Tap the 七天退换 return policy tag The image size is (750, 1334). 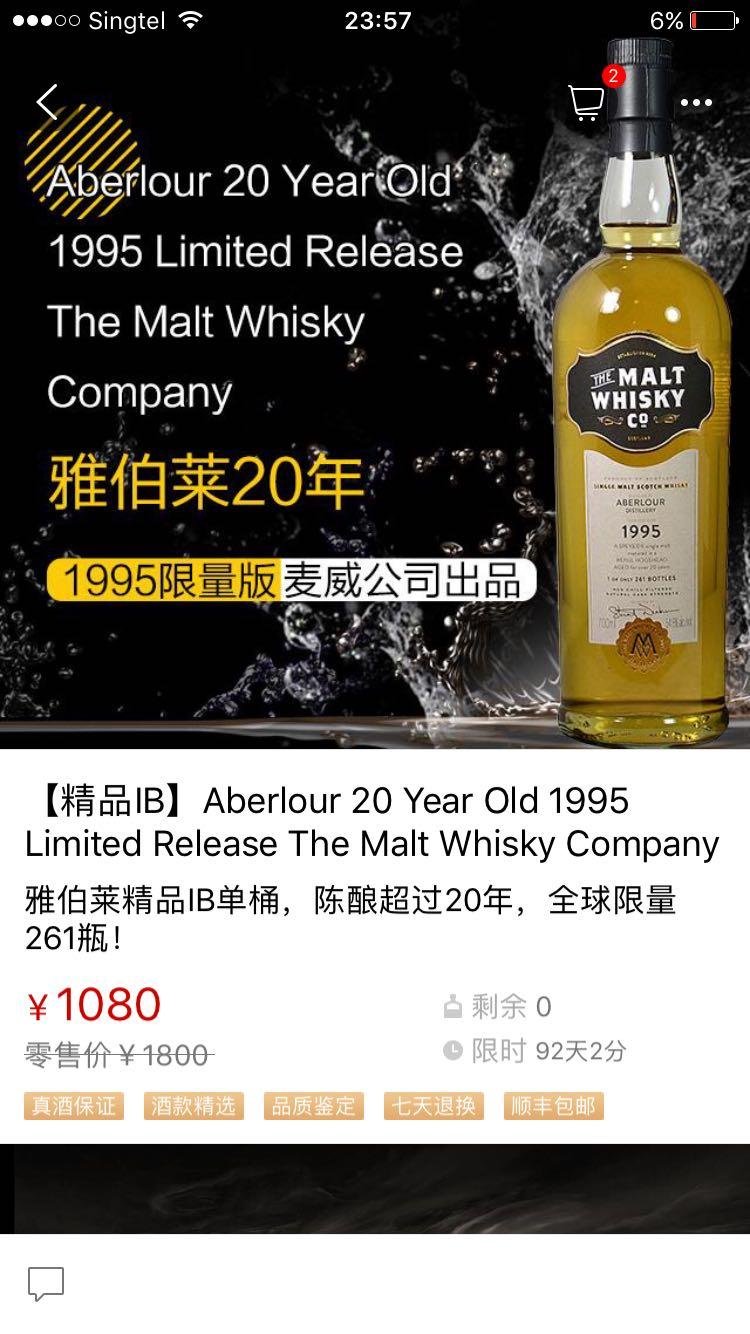pyautogui.click(x=433, y=1107)
